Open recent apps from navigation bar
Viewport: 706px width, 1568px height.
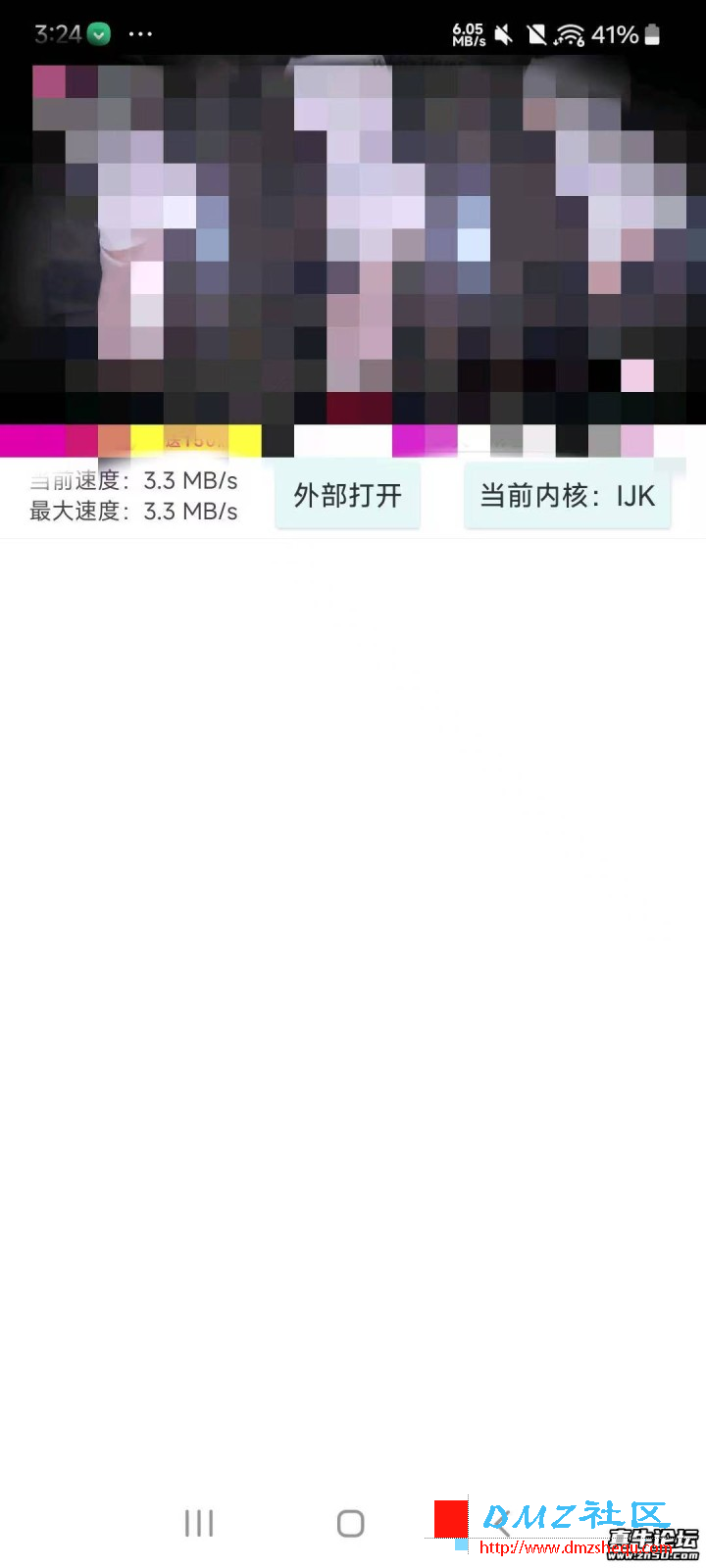pyautogui.click(x=199, y=1523)
